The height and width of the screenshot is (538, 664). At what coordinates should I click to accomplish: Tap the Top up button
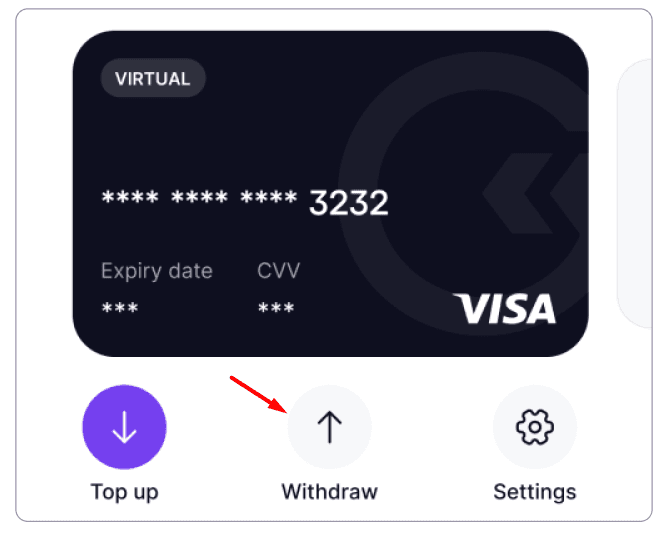[x=124, y=427]
